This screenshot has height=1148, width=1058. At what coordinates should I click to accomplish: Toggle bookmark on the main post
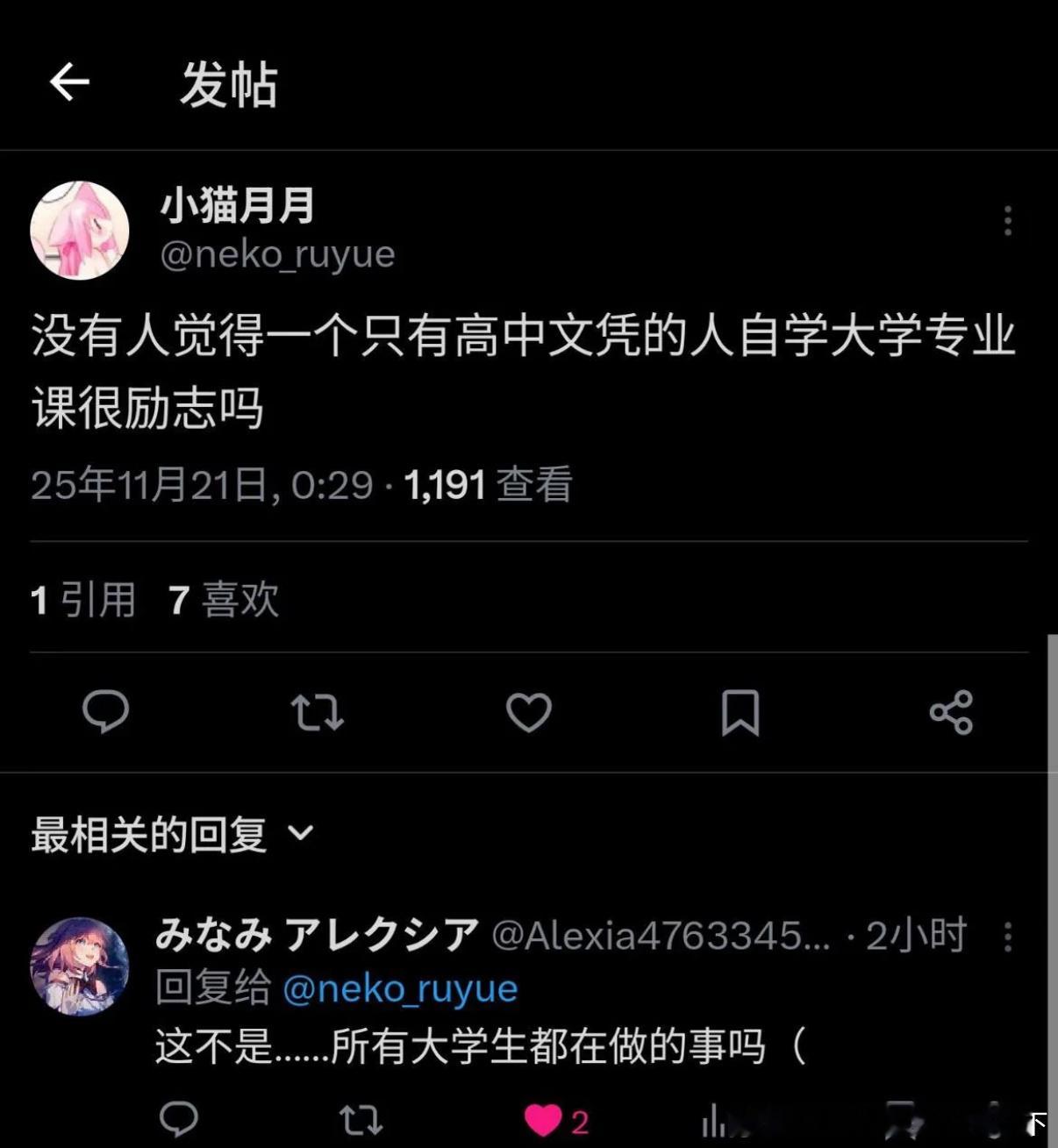click(741, 715)
